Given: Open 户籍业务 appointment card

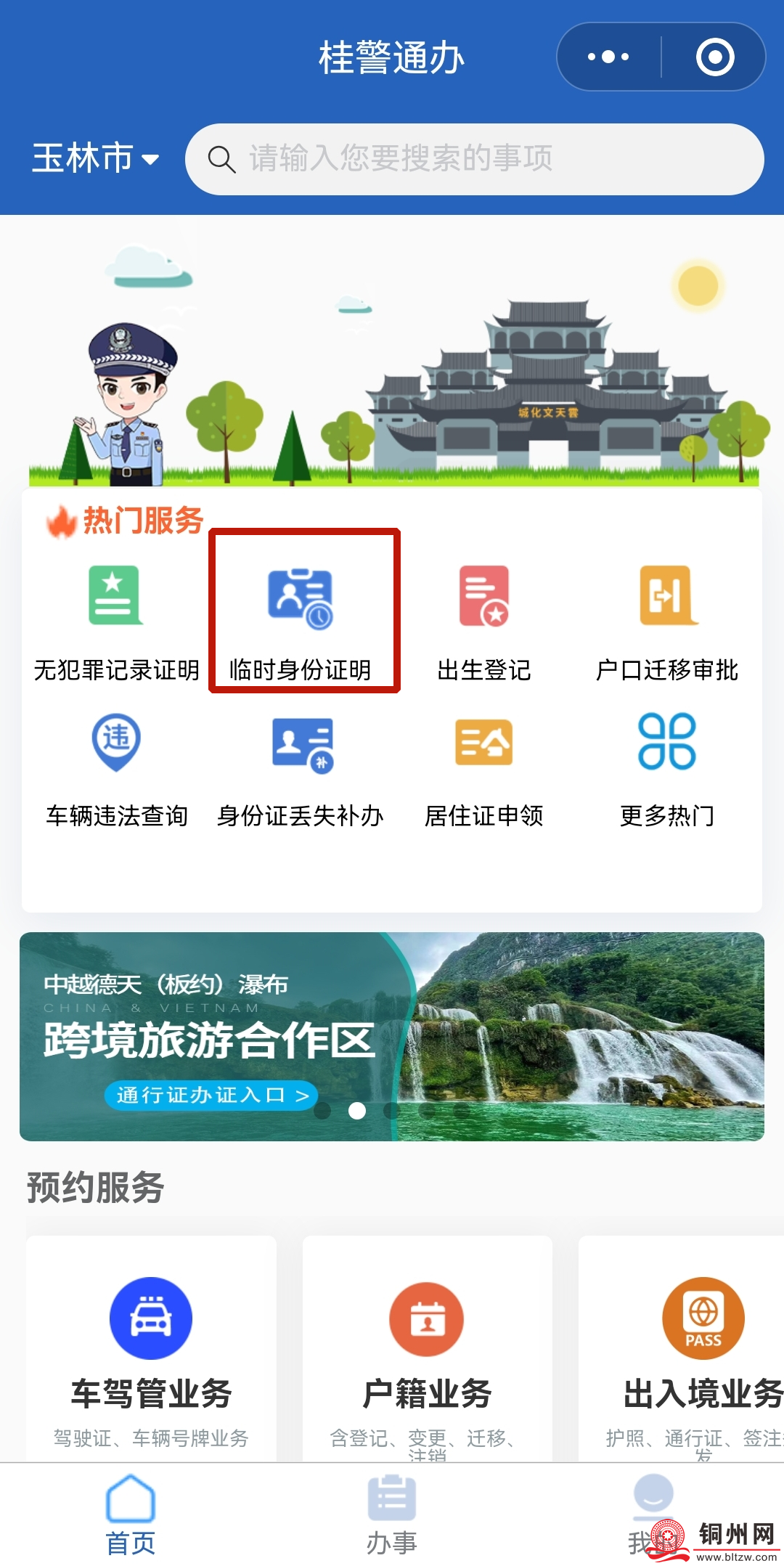Looking at the screenshot, I should coord(427,1350).
